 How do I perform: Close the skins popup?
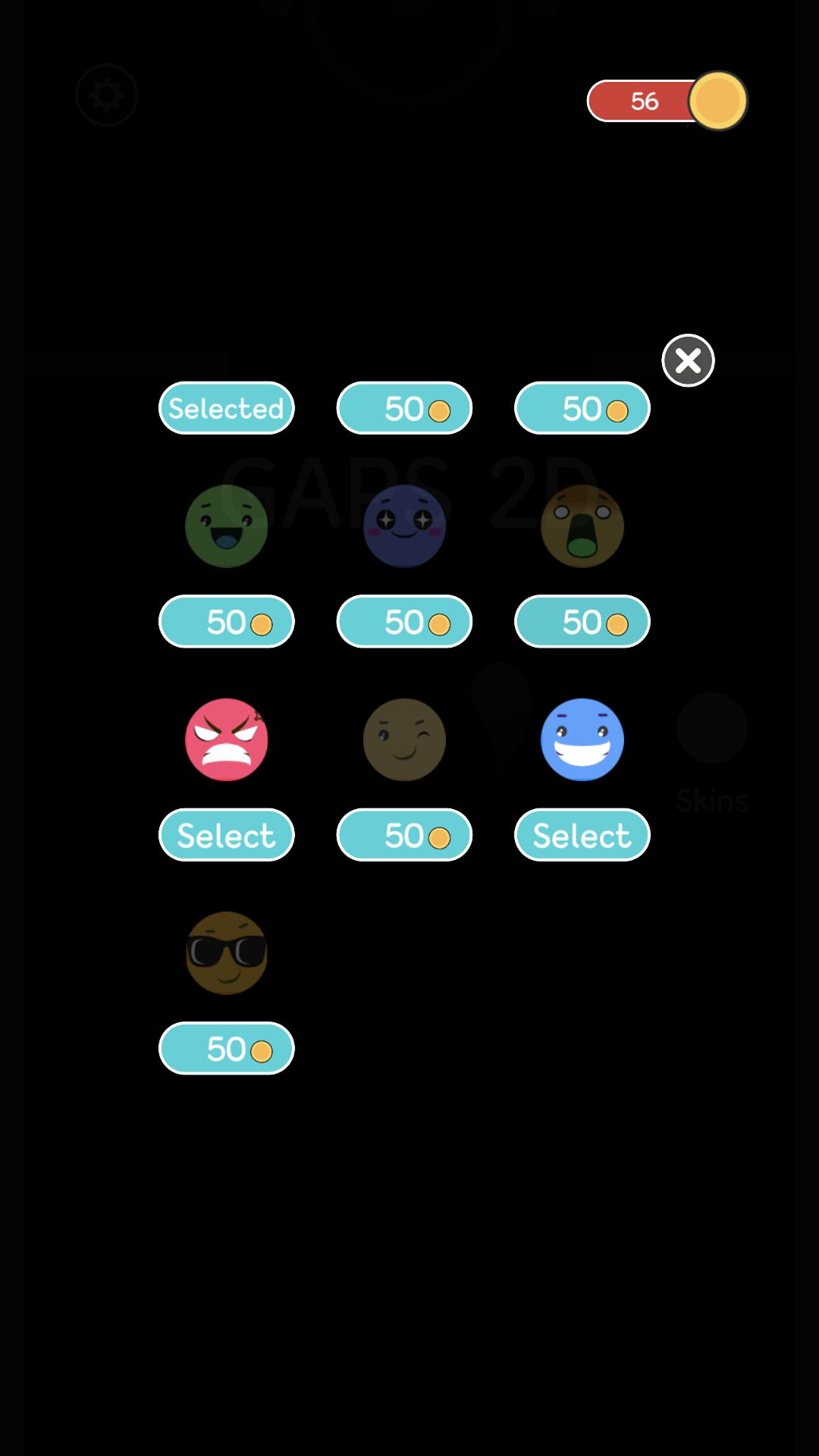688,360
